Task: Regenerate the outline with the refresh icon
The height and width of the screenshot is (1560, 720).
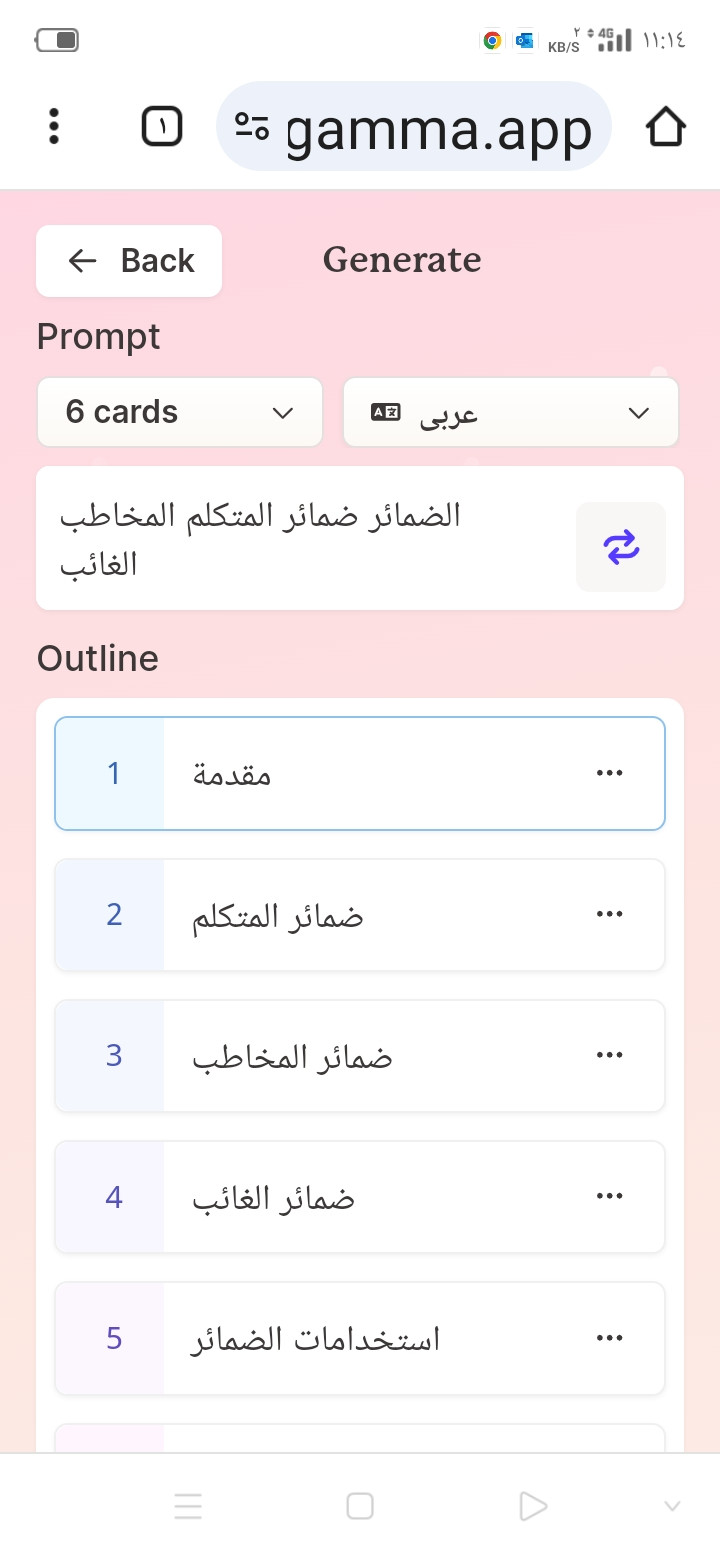Action: pyautogui.click(x=620, y=547)
